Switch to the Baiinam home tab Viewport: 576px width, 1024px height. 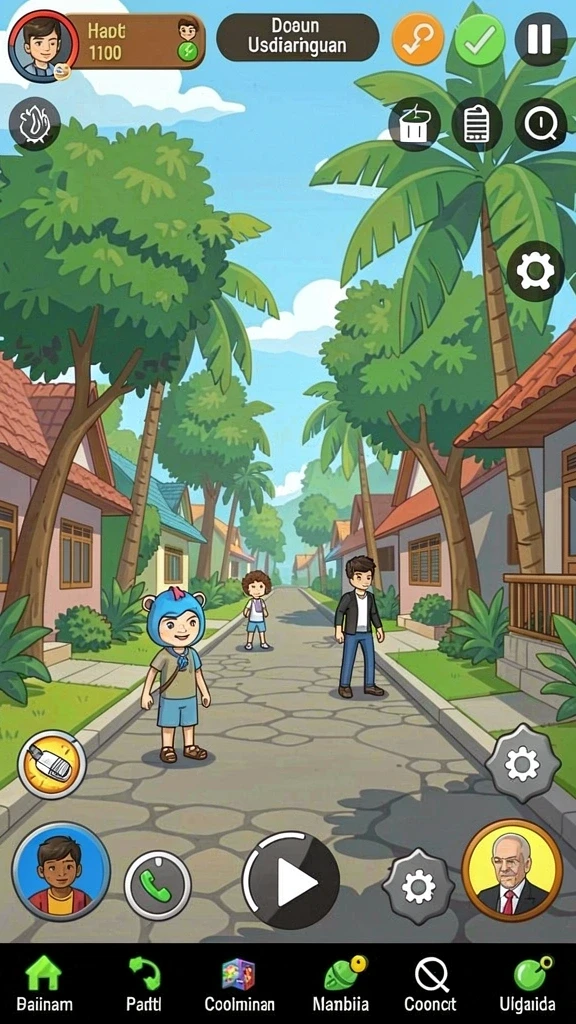point(44,985)
